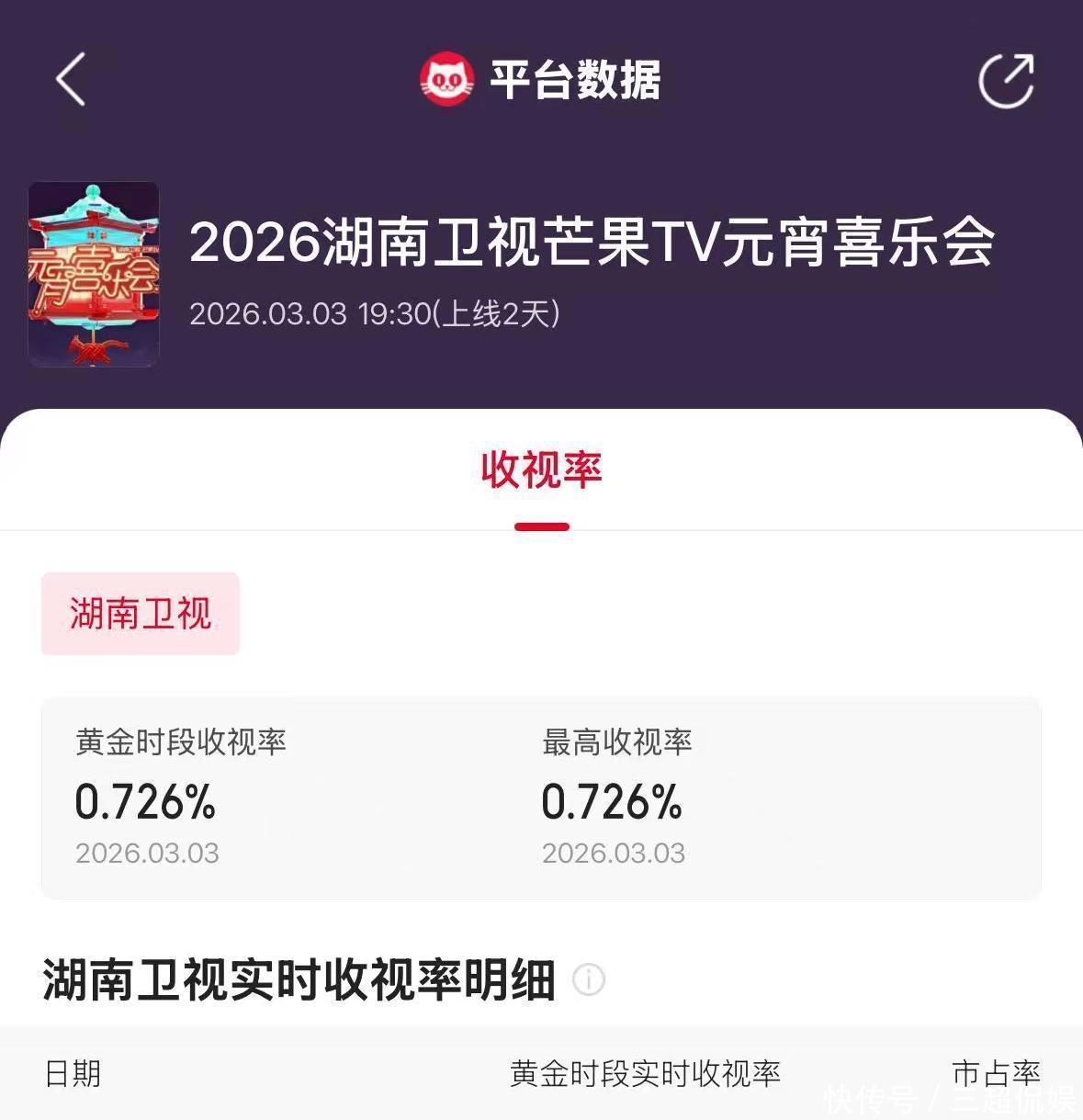Image resolution: width=1083 pixels, height=1120 pixels.
Task: Share this platform data page
Action: point(1006,81)
